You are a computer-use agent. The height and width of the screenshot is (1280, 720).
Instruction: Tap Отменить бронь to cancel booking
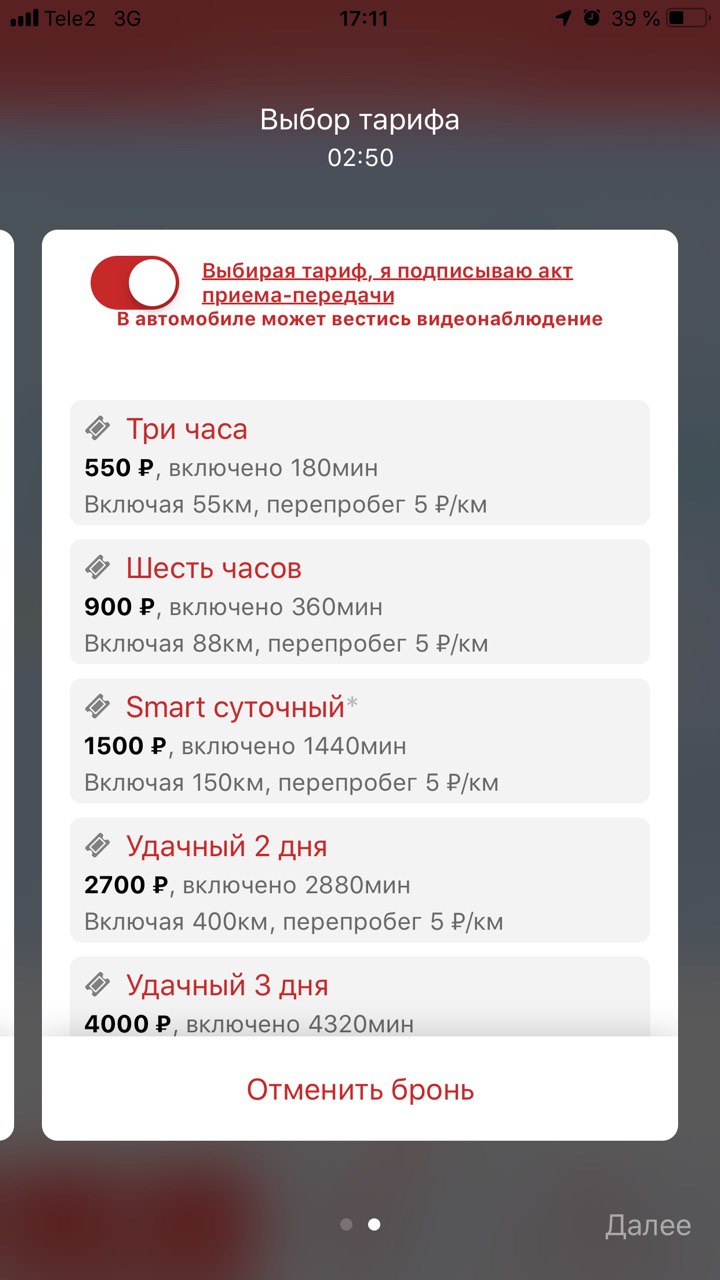pos(360,1089)
